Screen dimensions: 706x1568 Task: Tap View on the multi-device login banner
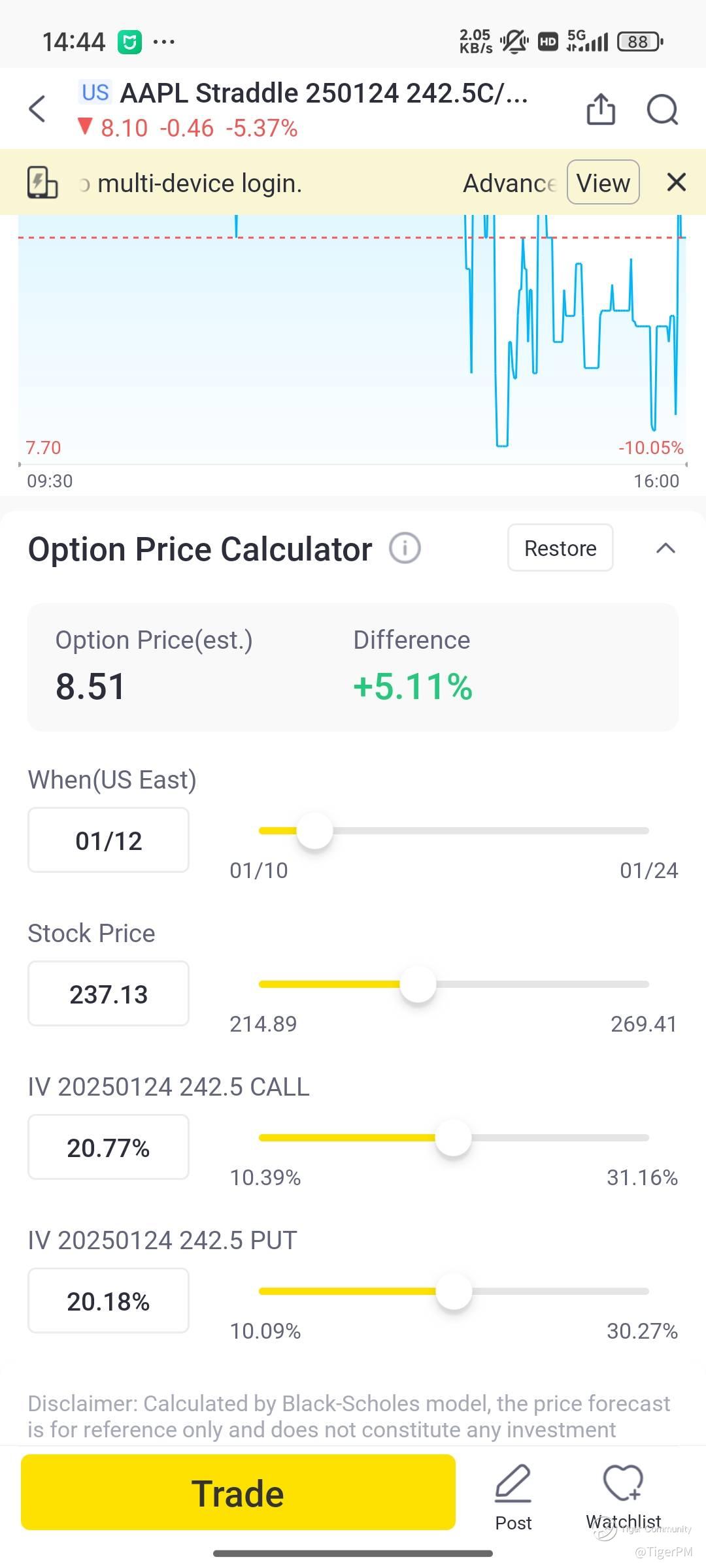[603, 182]
